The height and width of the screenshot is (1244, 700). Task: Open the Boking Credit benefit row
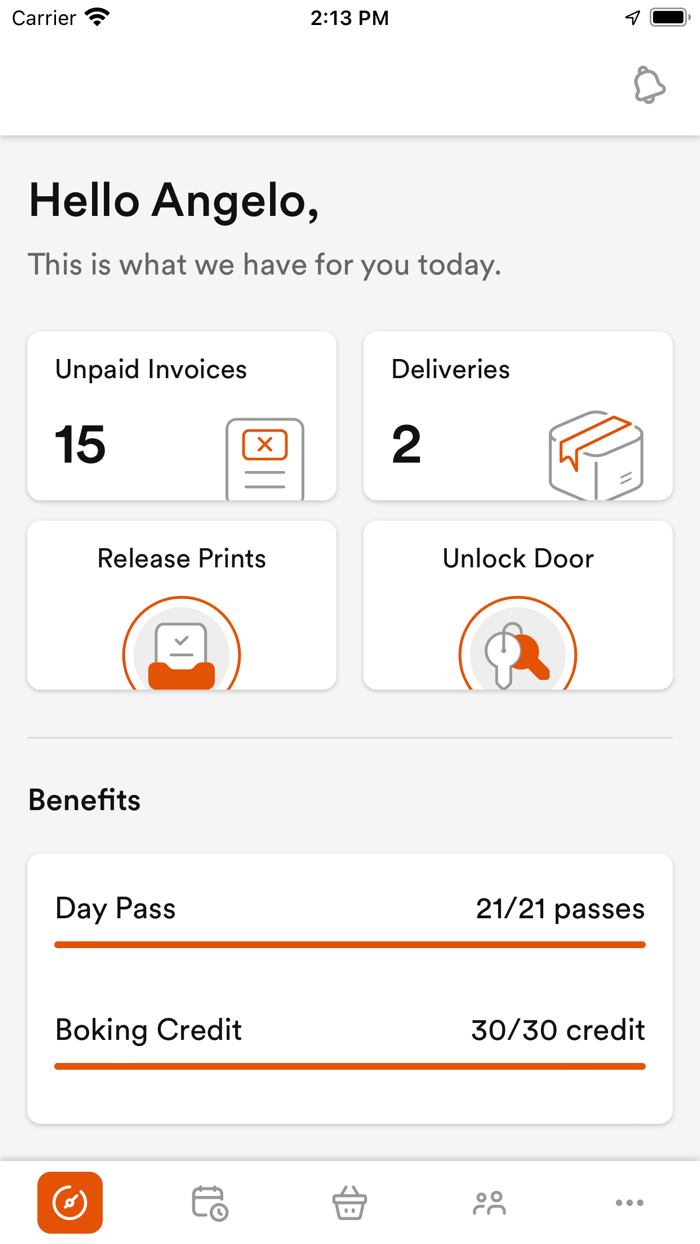pyautogui.click(x=350, y=1041)
